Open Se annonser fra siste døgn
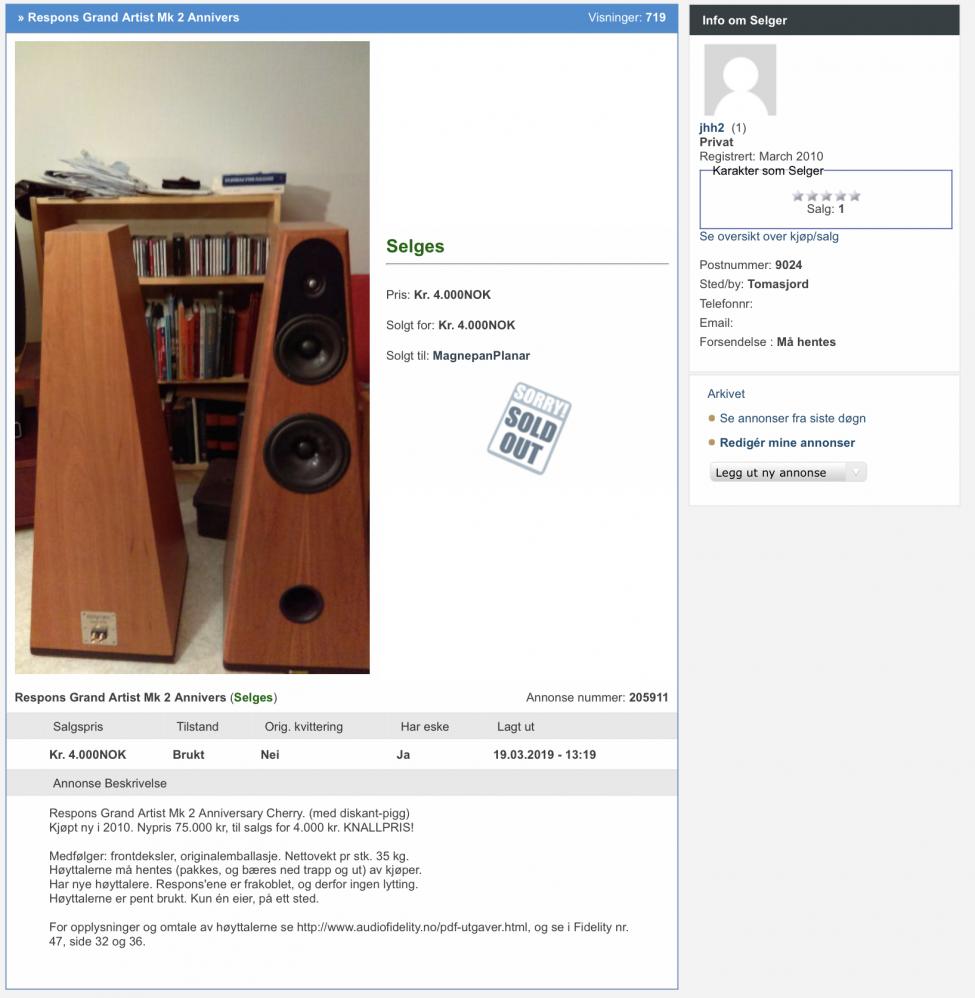Image resolution: width=975 pixels, height=998 pixels. click(x=792, y=418)
